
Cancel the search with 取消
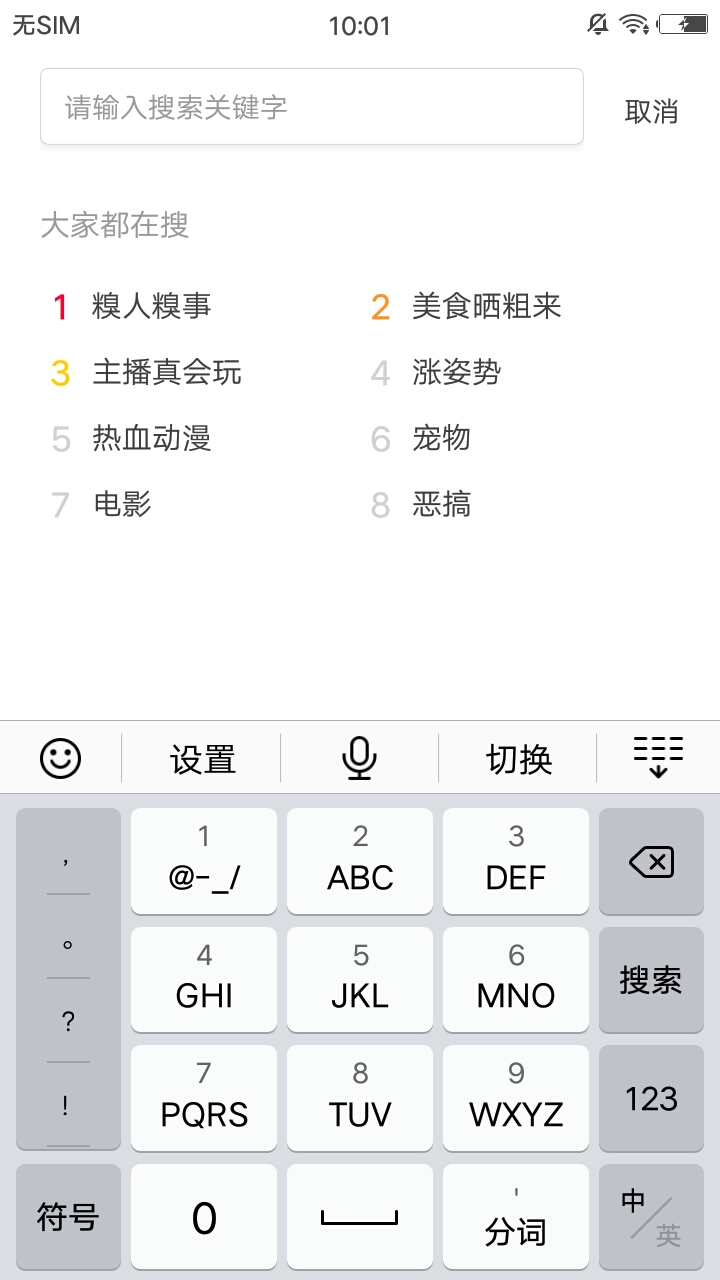click(651, 111)
